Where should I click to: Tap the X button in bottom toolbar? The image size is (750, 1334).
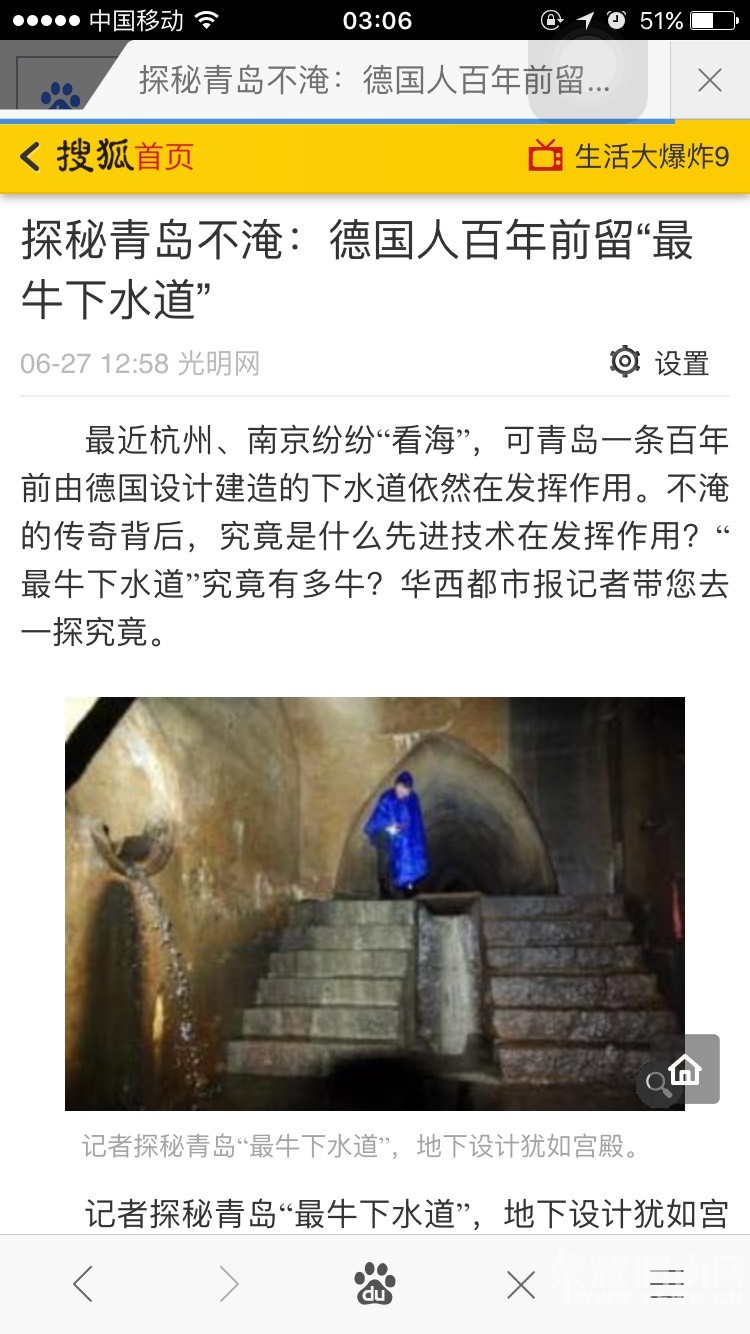coord(521,1284)
